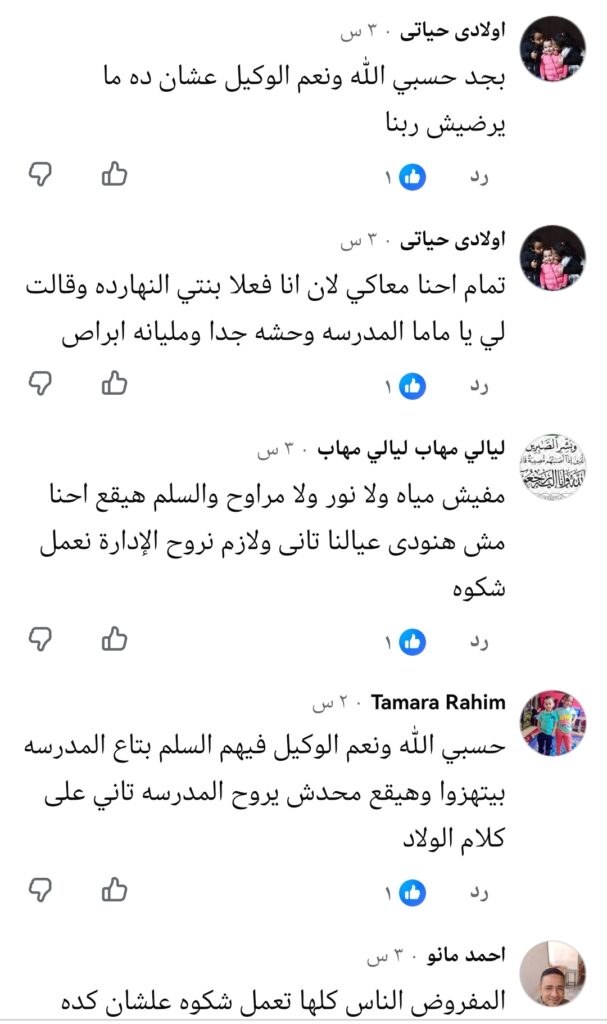The width and height of the screenshot is (607, 1024).
Task: Dislike Tamara Rahim's comment
Action: click(x=40, y=889)
